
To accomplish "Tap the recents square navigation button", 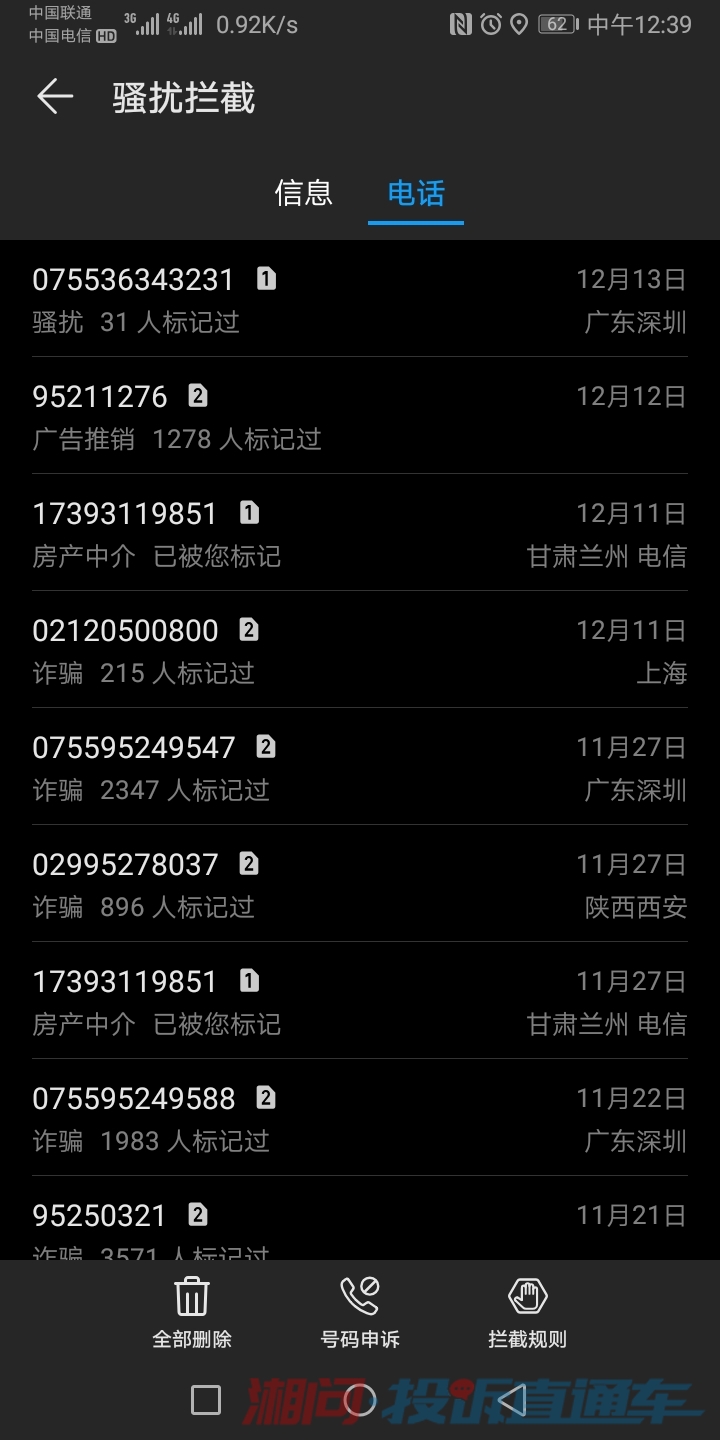I will point(204,1403).
